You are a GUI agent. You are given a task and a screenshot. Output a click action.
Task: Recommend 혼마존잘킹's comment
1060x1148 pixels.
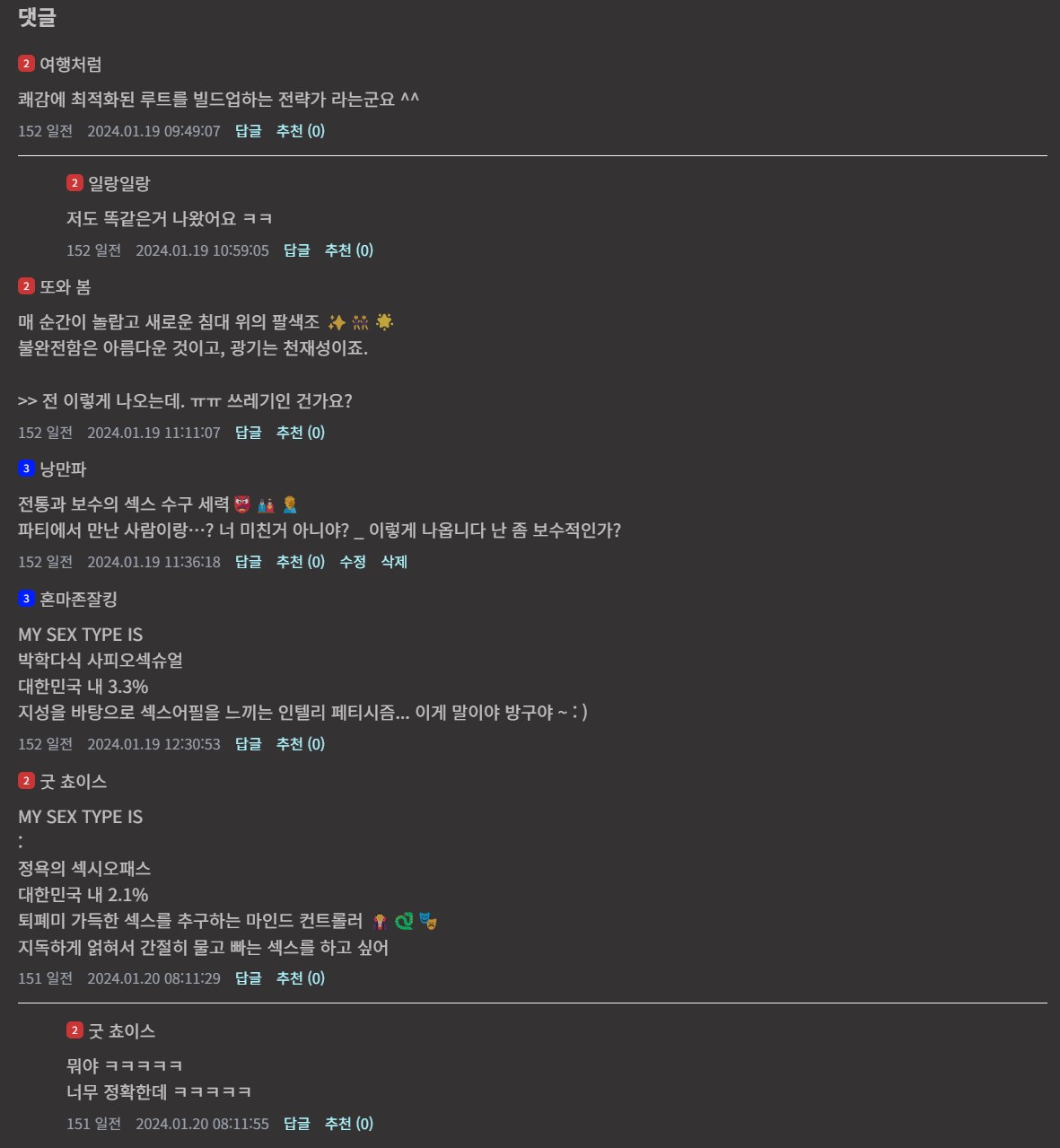(301, 744)
